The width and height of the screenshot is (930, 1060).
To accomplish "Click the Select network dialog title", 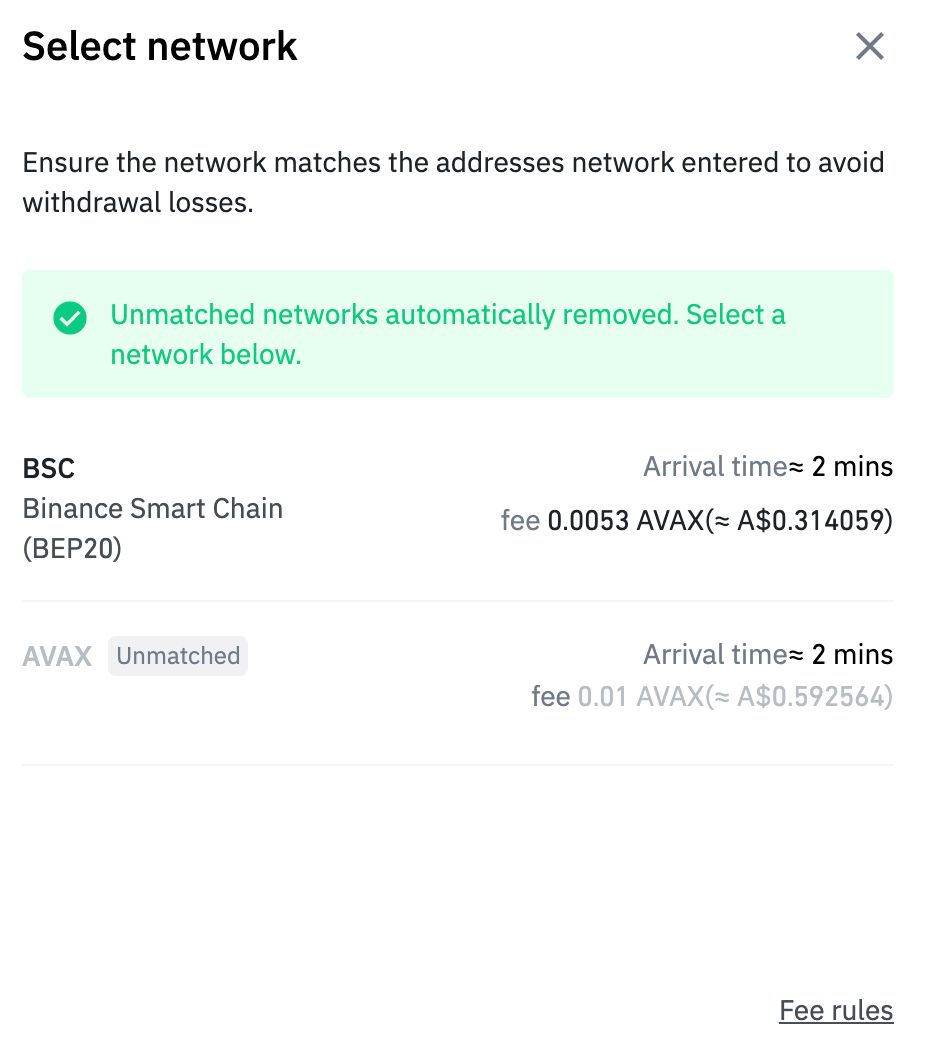I will point(160,45).
